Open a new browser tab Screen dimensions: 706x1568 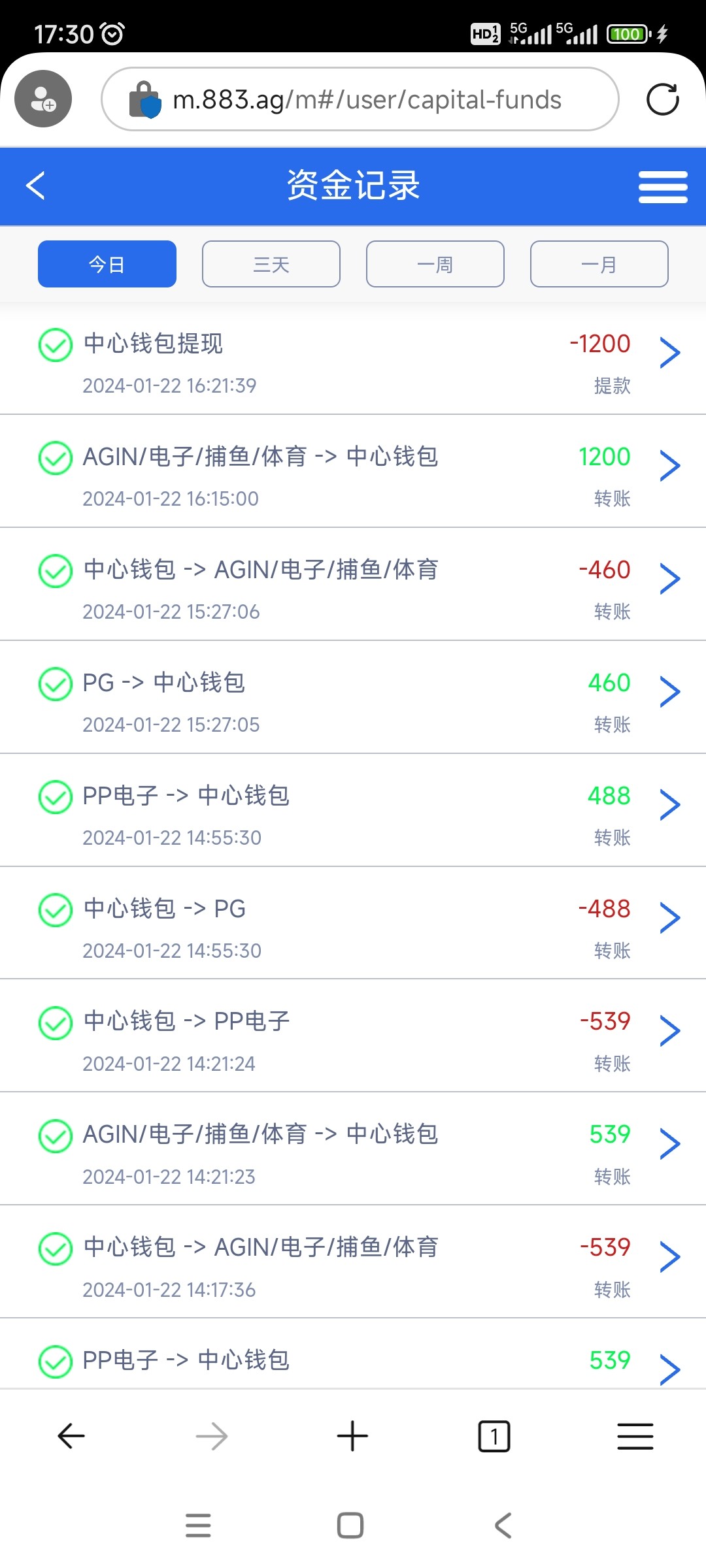click(x=352, y=1436)
